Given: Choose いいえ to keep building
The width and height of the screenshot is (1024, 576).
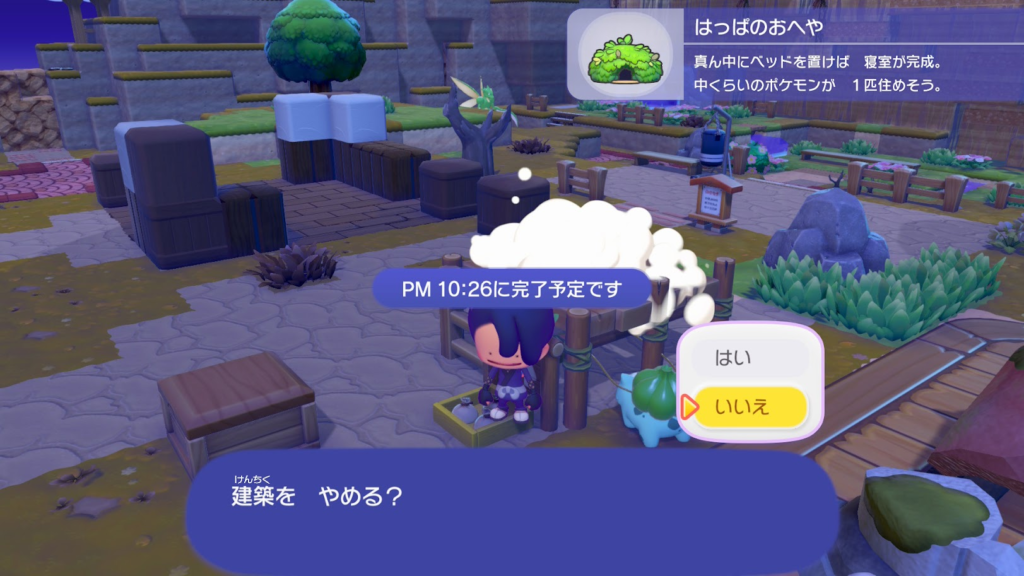Looking at the screenshot, I should (748, 406).
